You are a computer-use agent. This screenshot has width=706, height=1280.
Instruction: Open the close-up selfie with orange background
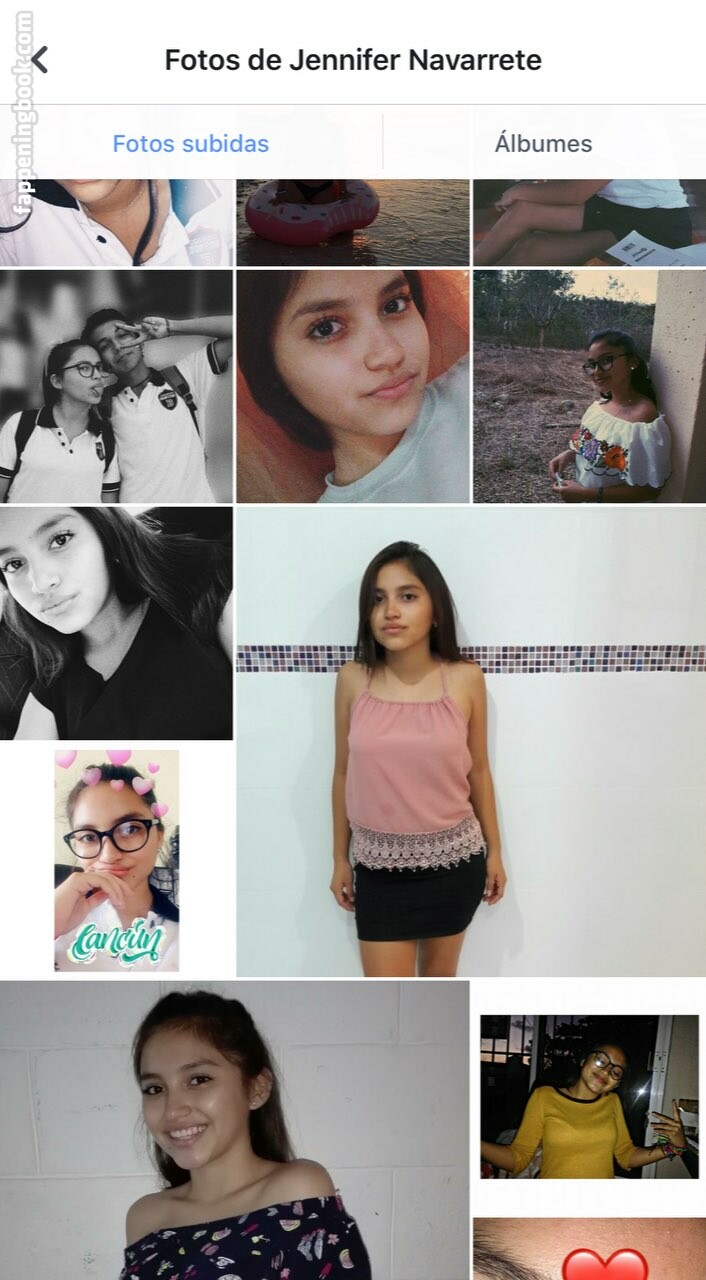pyautogui.click(x=353, y=386)
